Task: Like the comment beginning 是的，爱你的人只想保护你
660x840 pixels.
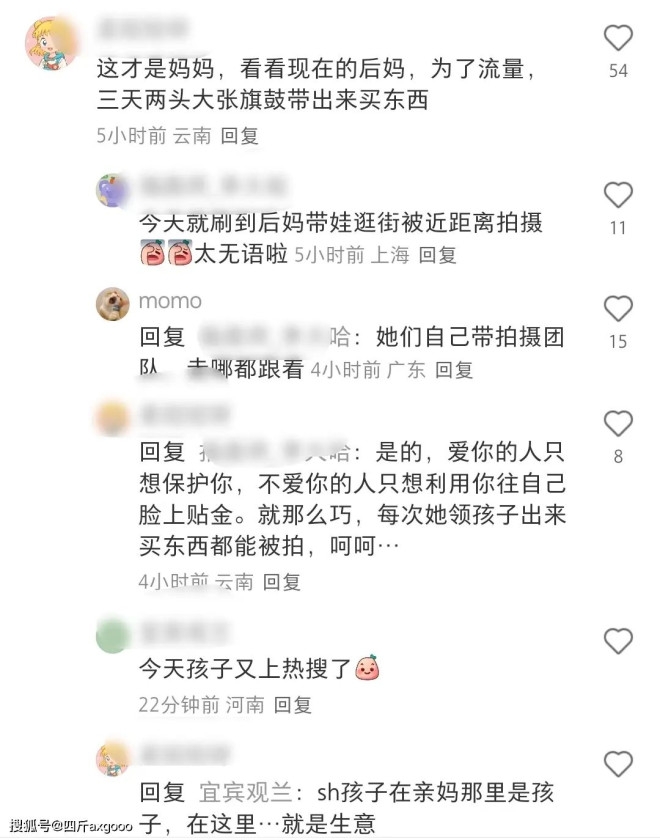Action: 618,424
